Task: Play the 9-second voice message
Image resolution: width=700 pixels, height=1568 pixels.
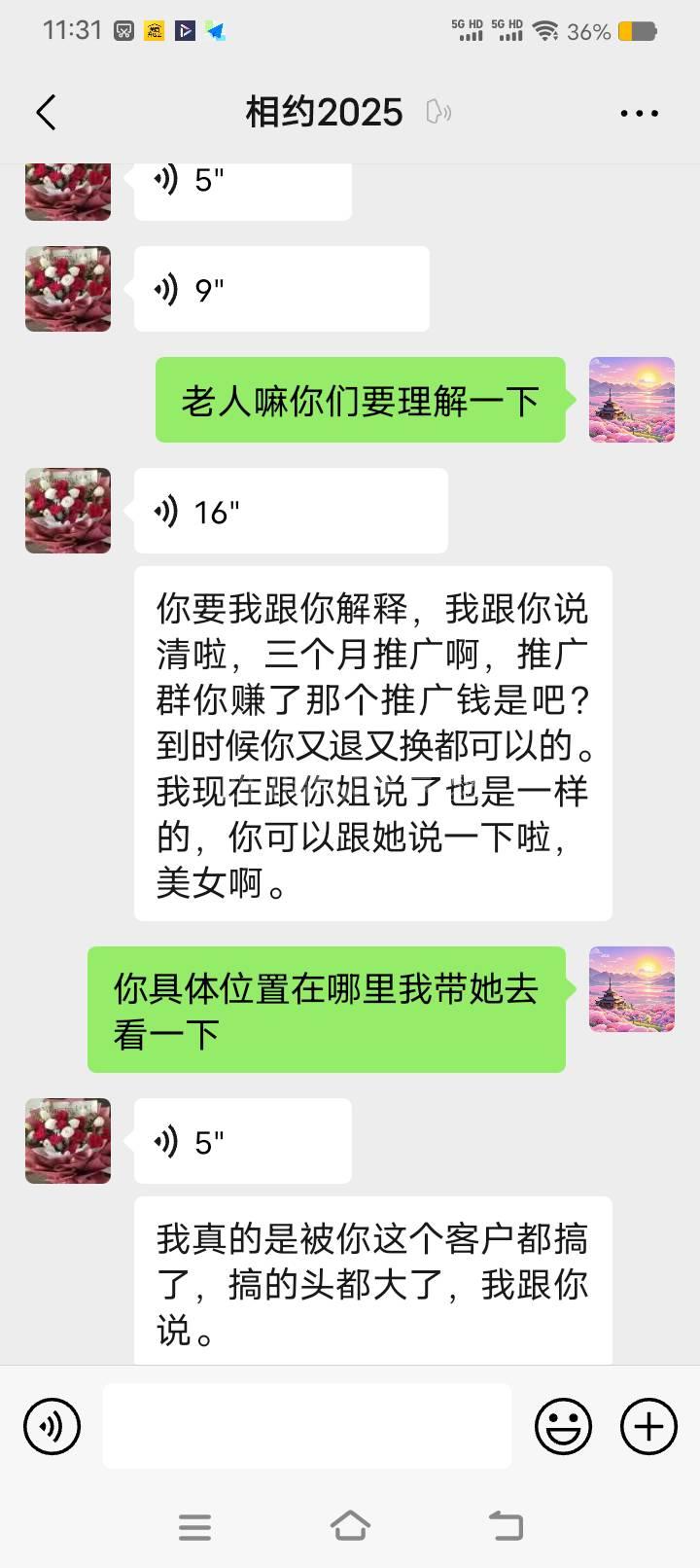Action: (x=281, y=289)
